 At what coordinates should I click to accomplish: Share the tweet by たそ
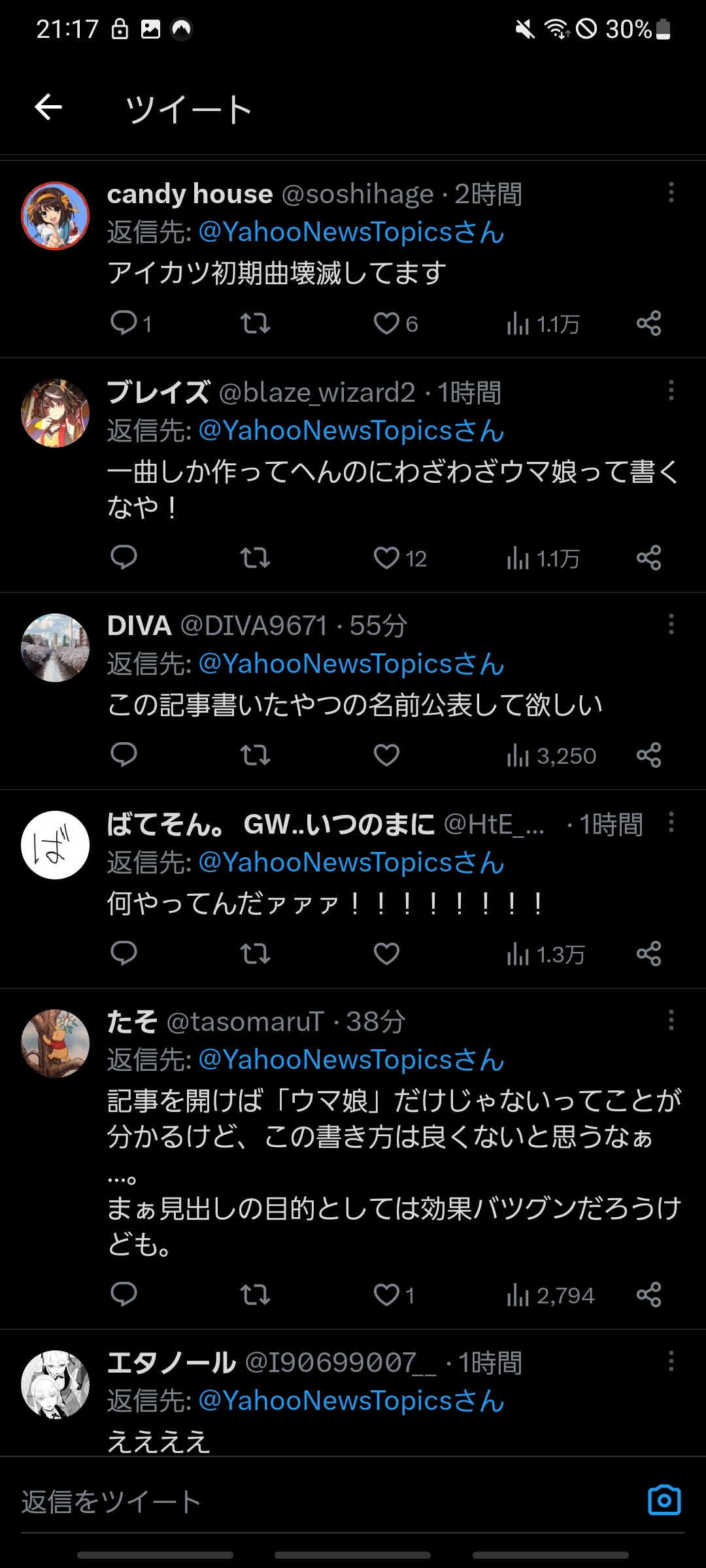pos(649,1294)
